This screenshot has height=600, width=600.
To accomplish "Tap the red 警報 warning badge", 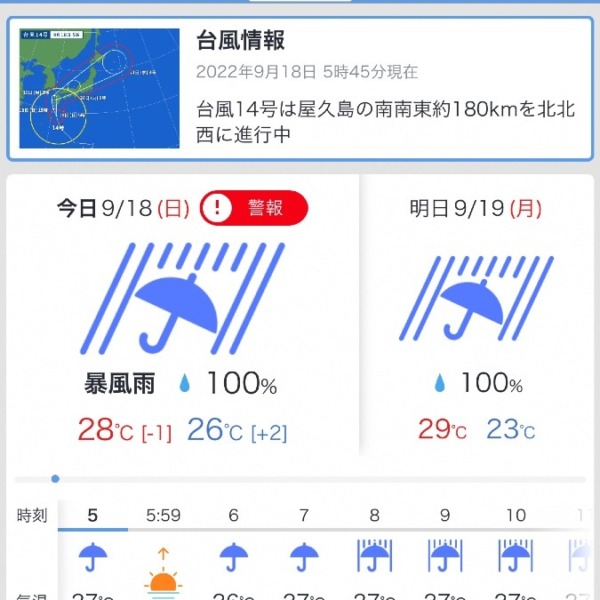I will pyautogui.click(x=254, y=208).
